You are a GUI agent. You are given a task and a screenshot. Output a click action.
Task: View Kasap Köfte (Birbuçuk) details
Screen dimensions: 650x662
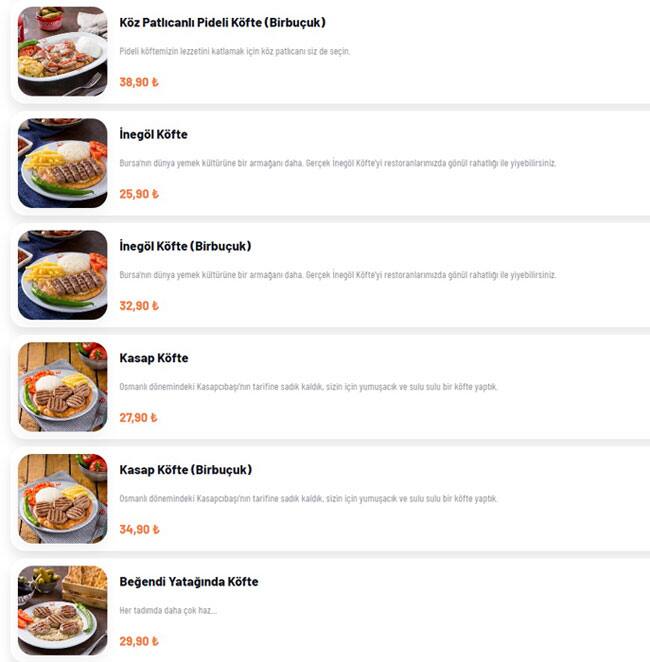pos(185,470)
